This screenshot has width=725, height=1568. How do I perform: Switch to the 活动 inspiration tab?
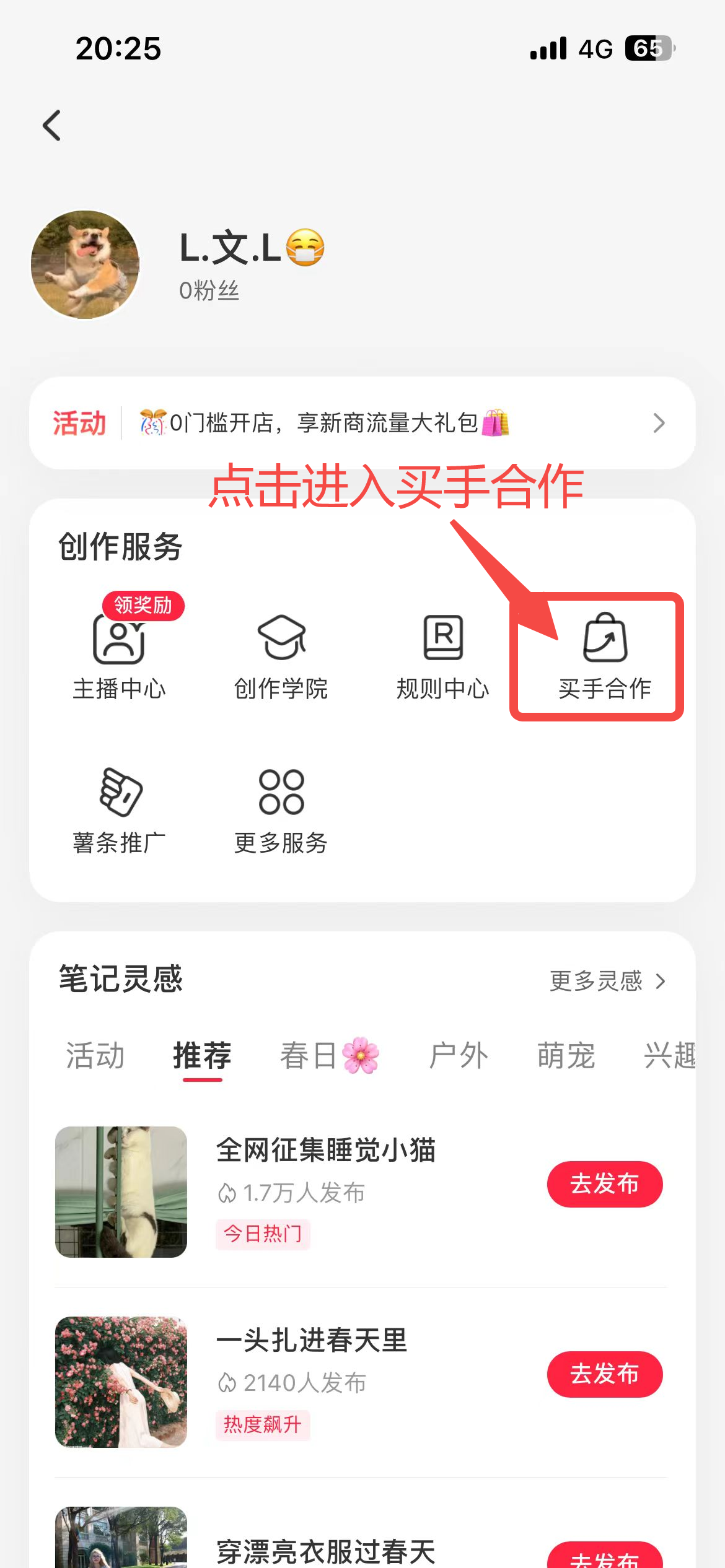[x=95, y=1055]
